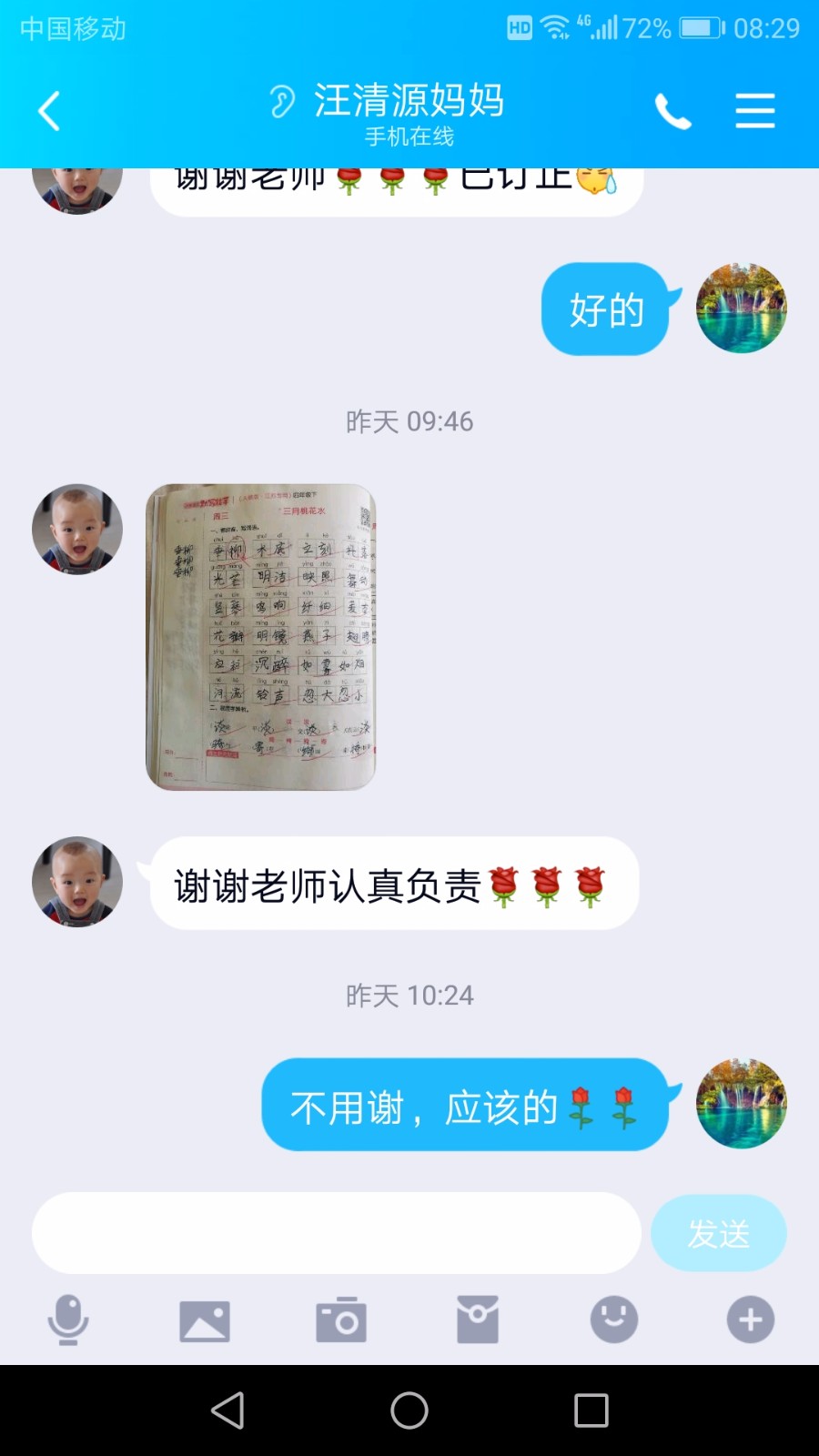Focus the message input field
The image size is (819, 1456).
pos(337,1233)
